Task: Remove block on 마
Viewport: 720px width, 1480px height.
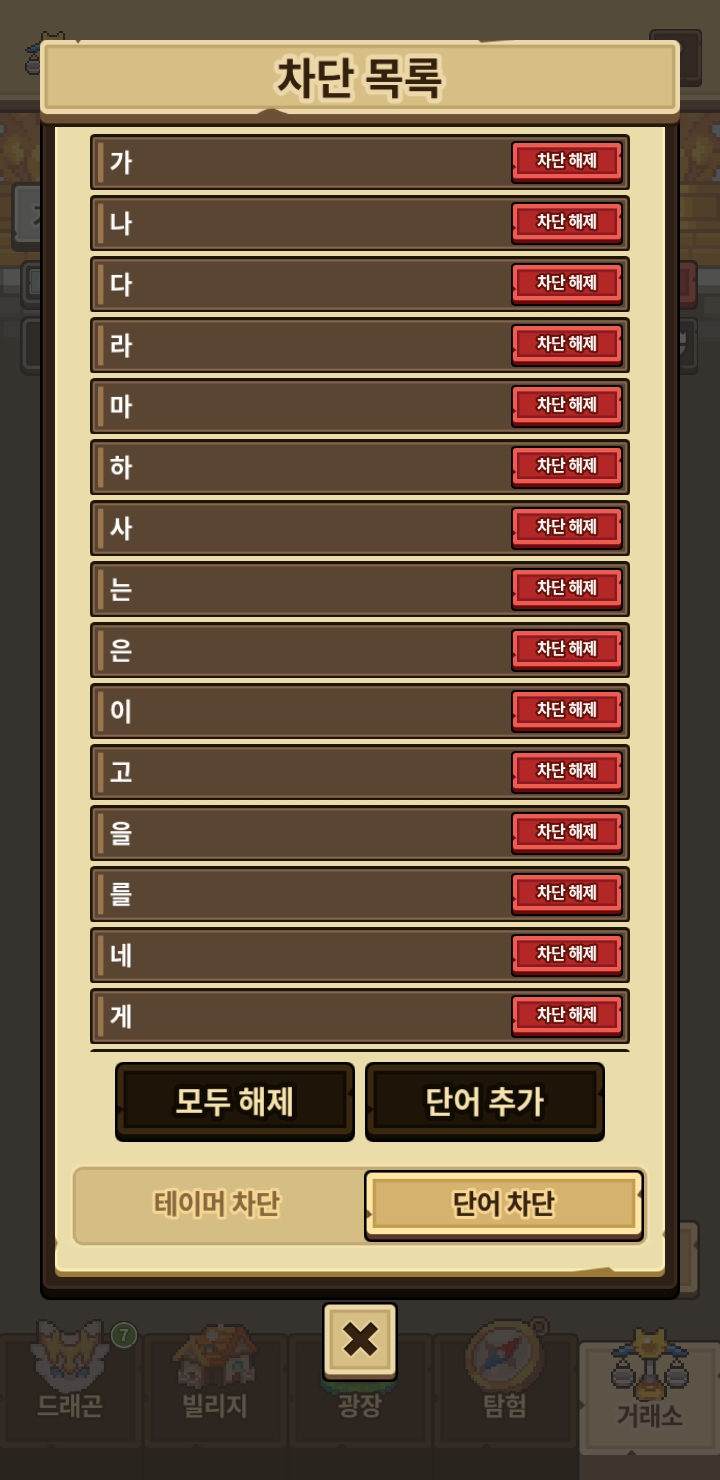Action: click(x=567, y=405)
